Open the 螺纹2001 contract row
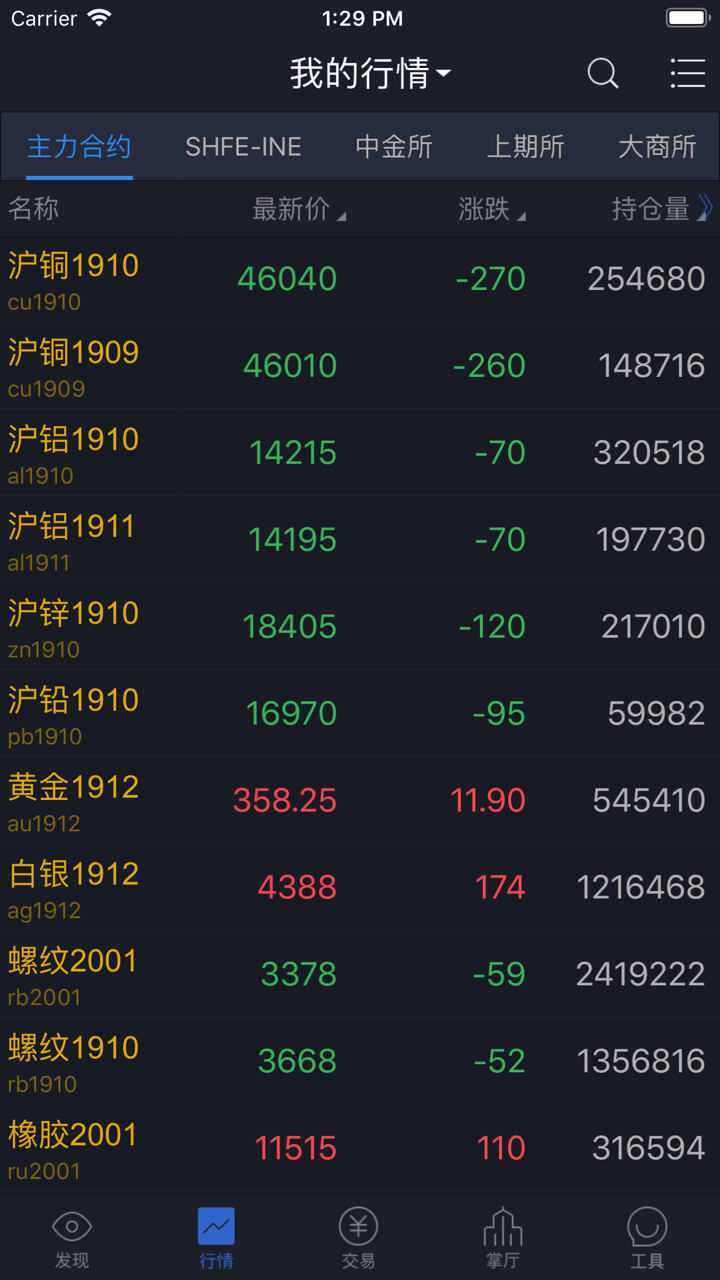This screenshot has width=720, height=1280. (x=360, y=975)
